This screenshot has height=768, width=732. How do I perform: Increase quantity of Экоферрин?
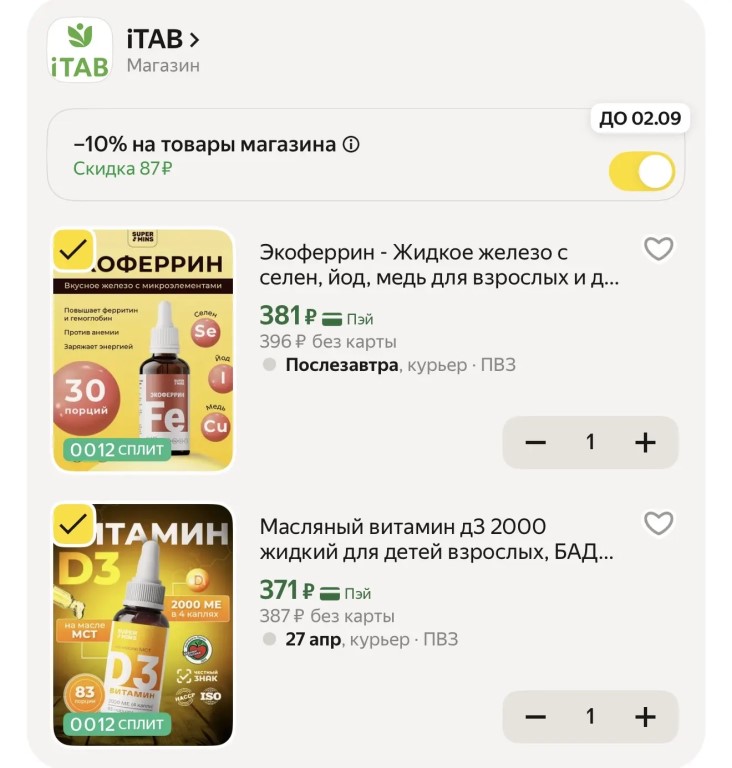click(645, 442)
